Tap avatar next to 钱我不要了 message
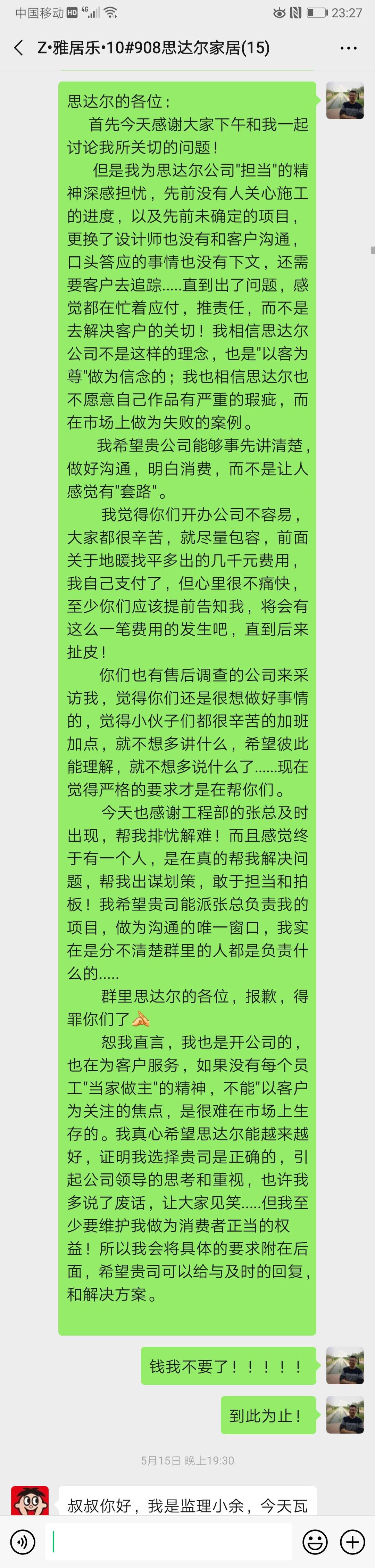The image size is (375, 1568). click(344, 1365)
